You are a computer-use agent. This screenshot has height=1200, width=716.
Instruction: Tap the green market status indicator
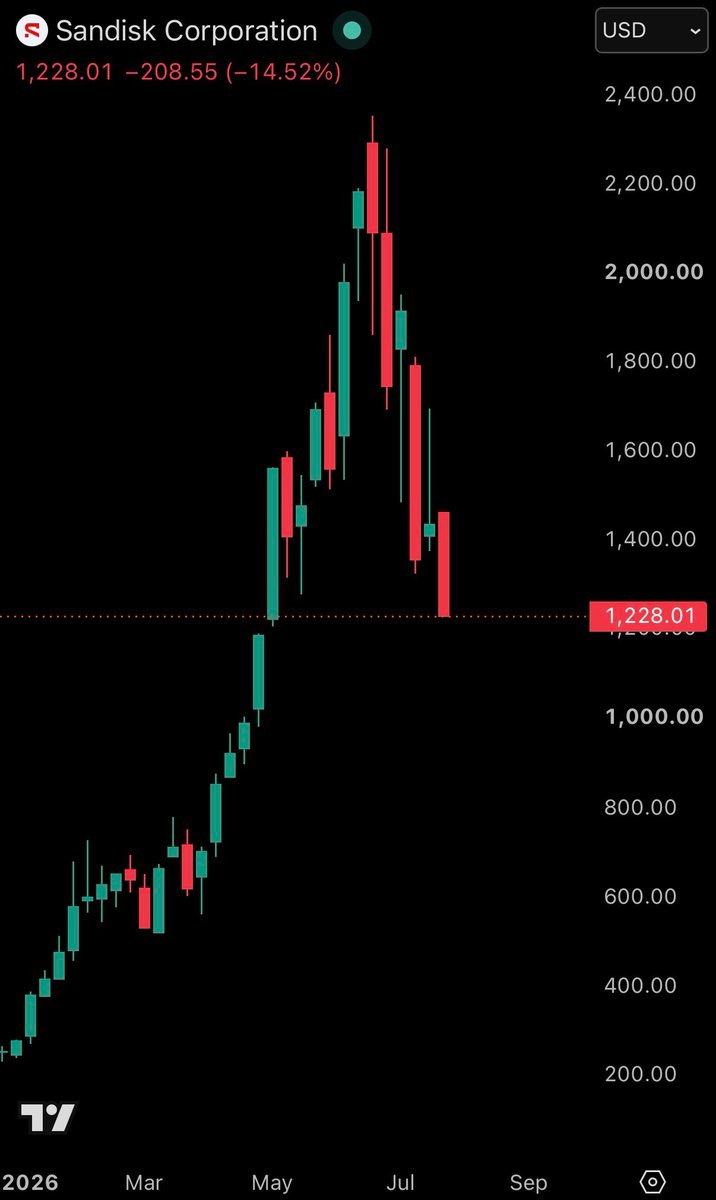352,31
